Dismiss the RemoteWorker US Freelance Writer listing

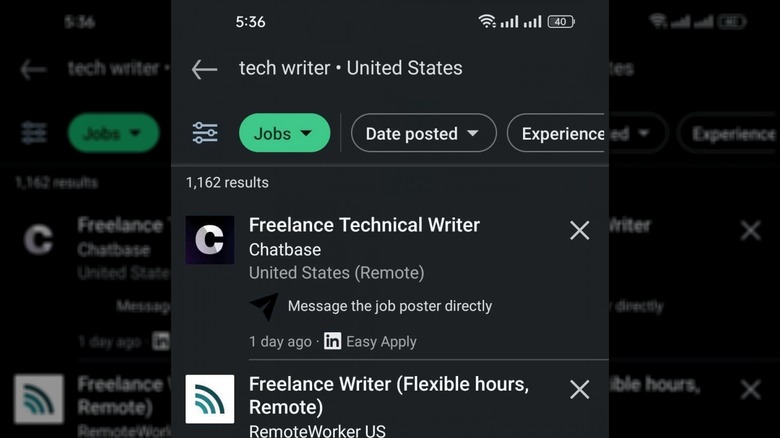point(579,389)
